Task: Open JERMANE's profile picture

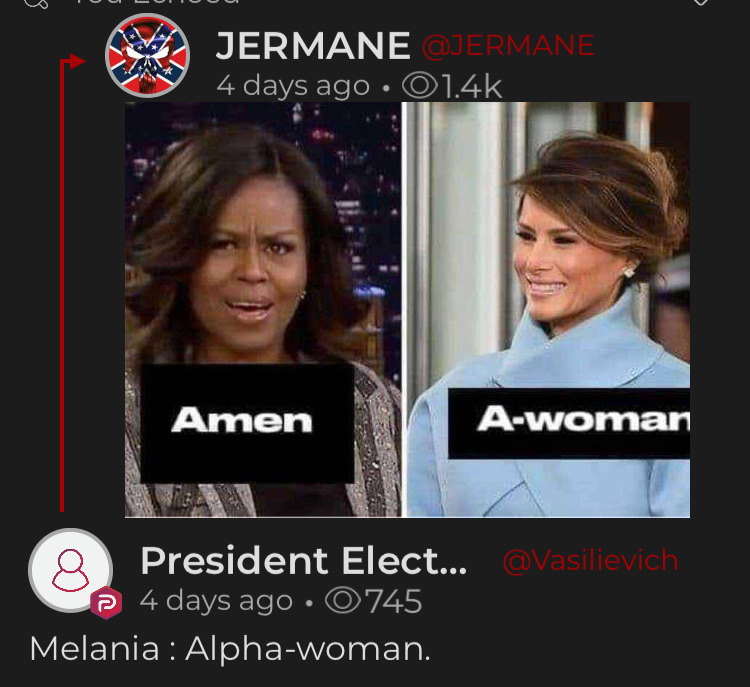Action: [147, 56]
